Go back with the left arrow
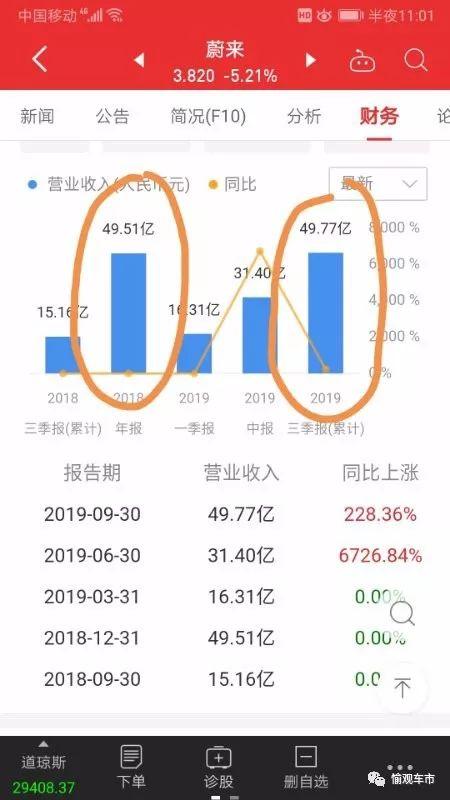The height and width of the screenshot is (800, 450). coord(40,60)
